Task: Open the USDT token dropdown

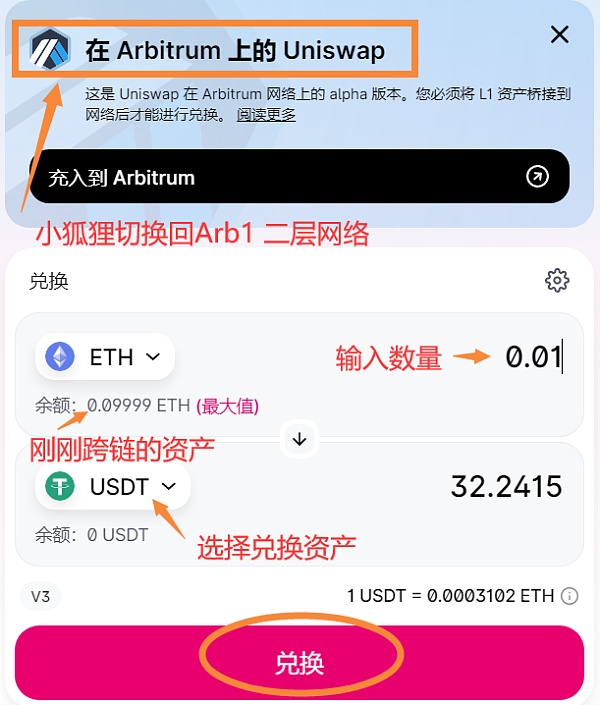Action: point(112,486)
